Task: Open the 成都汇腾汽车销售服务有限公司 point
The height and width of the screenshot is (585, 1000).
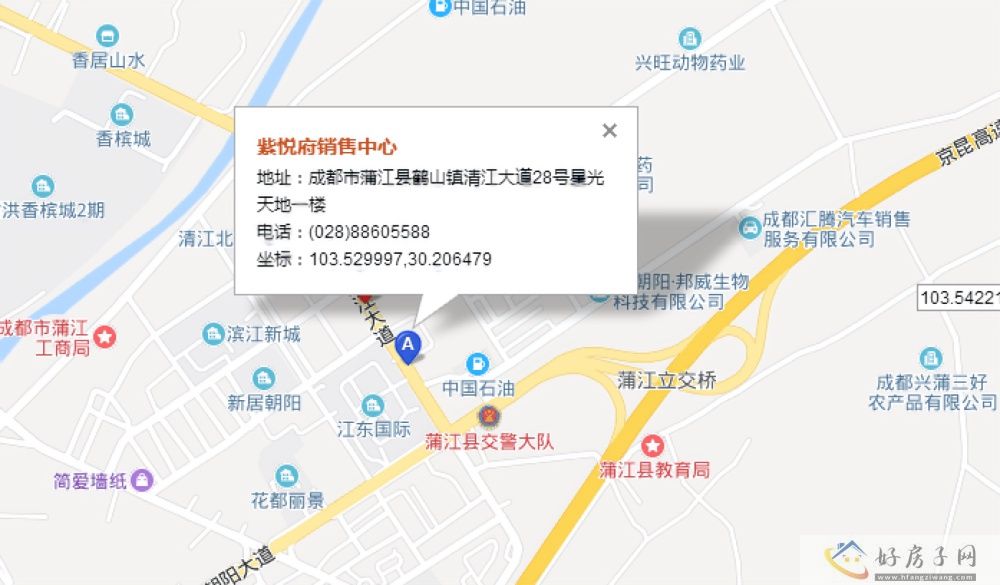Action: coord(749,228)
